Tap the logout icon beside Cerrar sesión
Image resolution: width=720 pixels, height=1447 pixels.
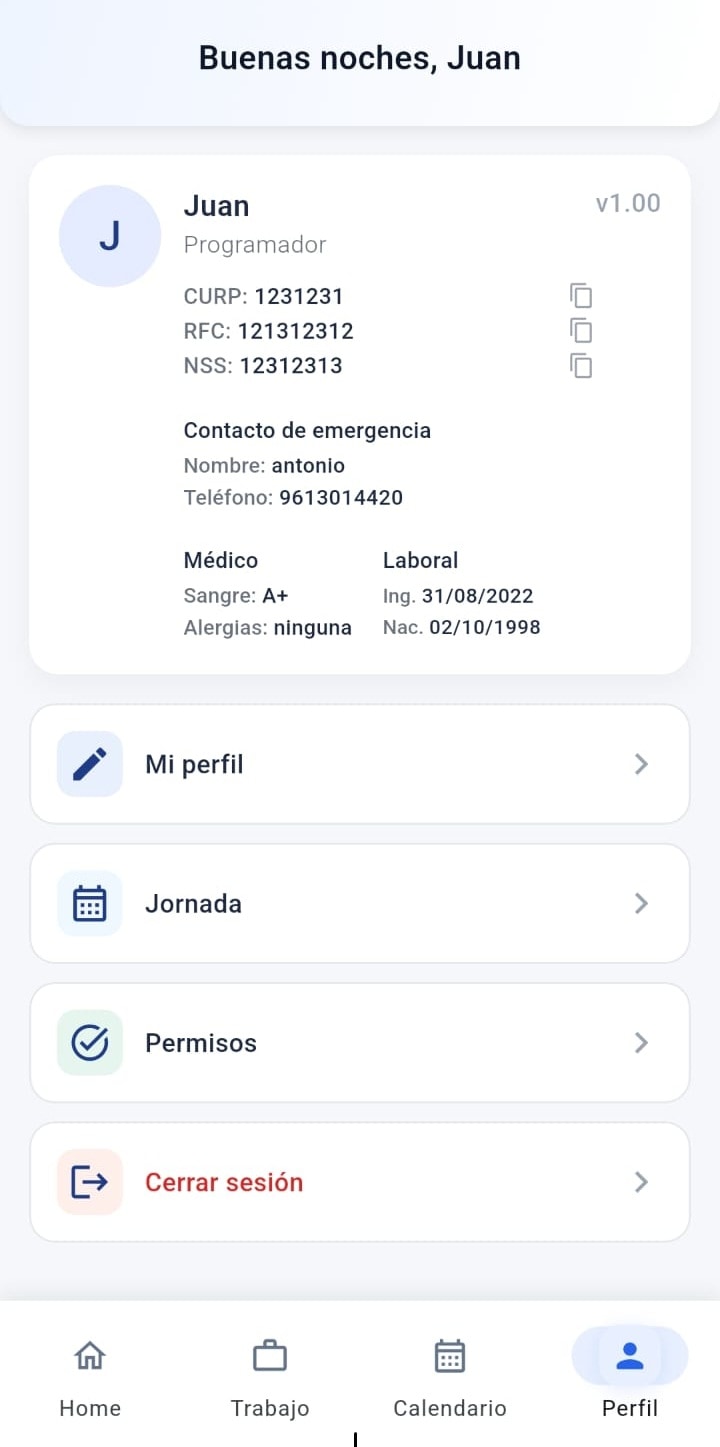coord(89,1181)
